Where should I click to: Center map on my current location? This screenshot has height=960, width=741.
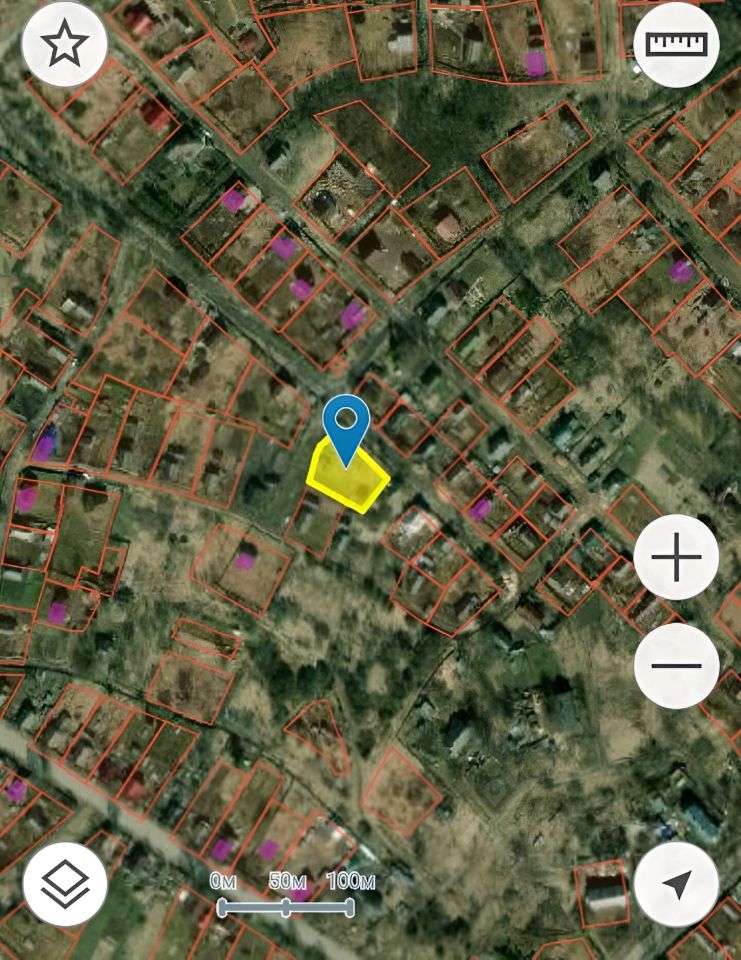point(677,884)
